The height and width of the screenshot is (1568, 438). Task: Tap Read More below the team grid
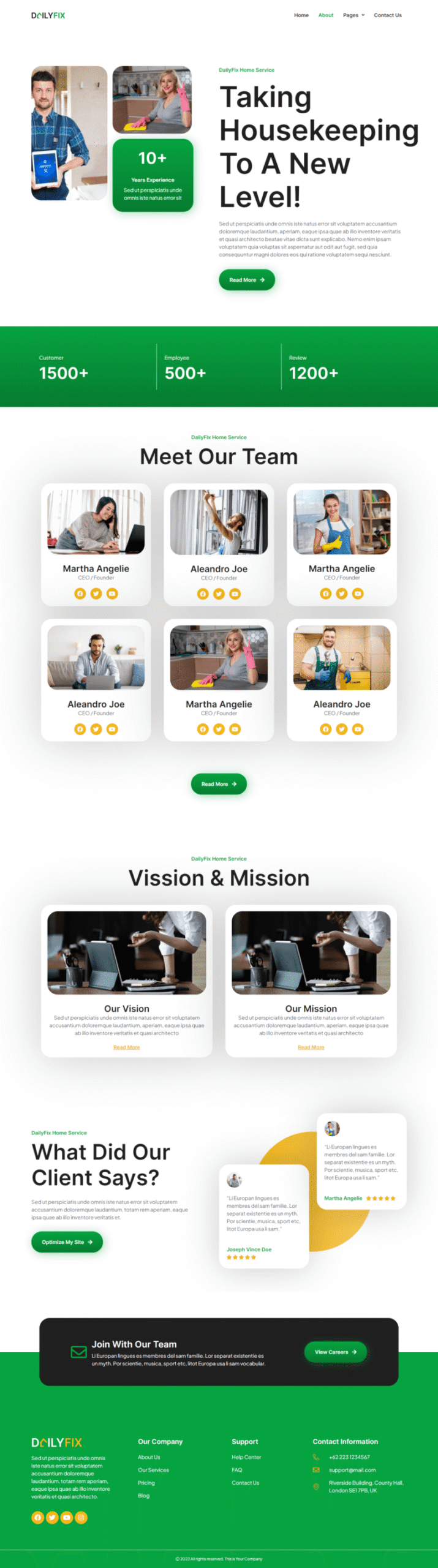point(219,784)
